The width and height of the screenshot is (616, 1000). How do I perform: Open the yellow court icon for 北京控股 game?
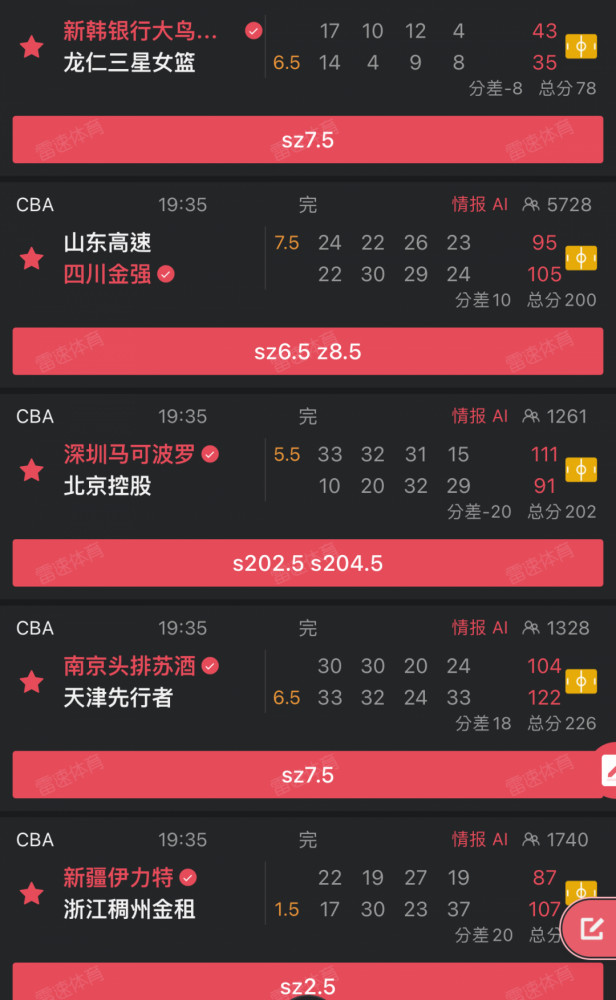tap(581, 470)
